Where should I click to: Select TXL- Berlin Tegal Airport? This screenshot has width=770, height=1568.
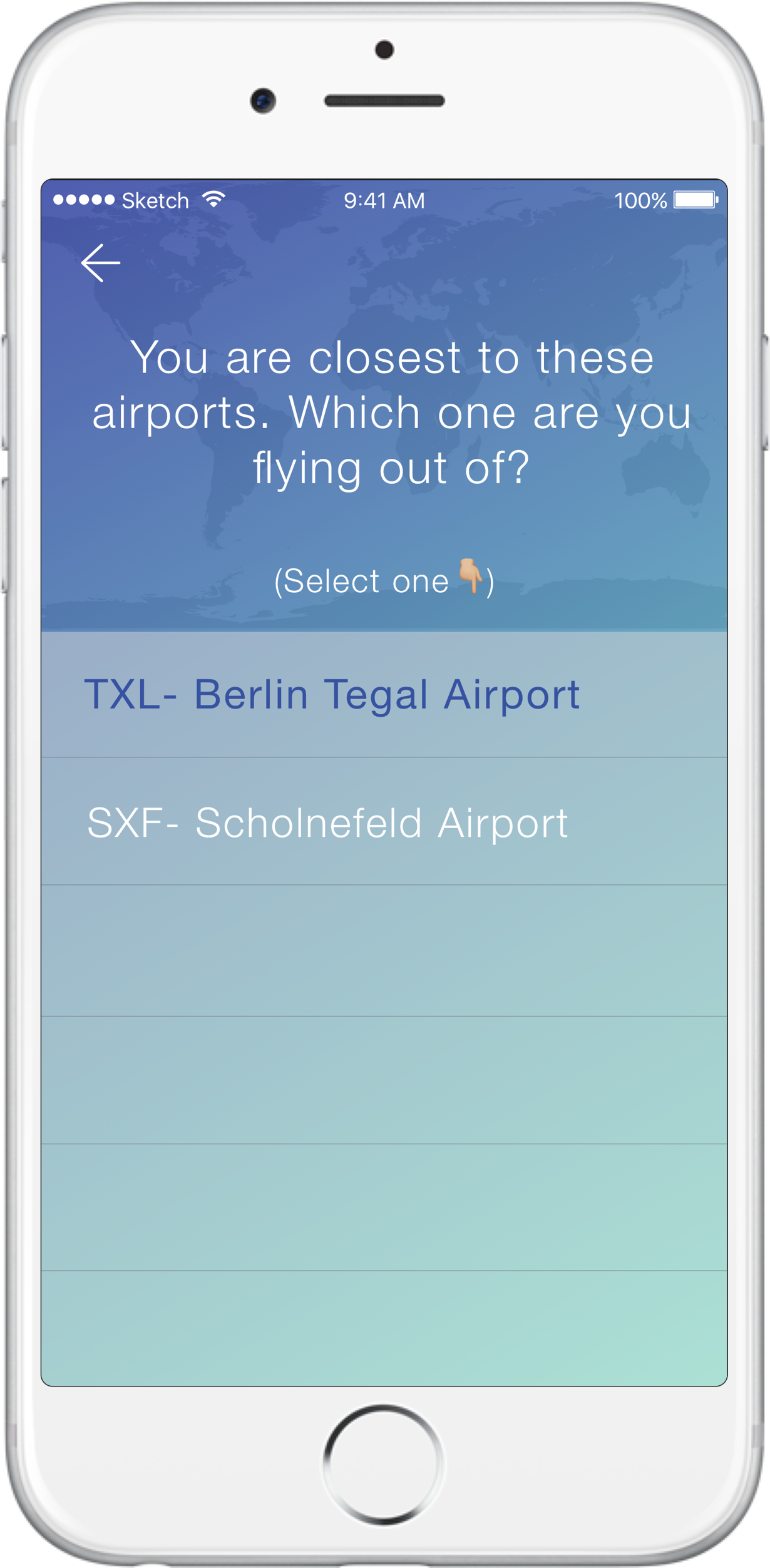pos(332,695)
